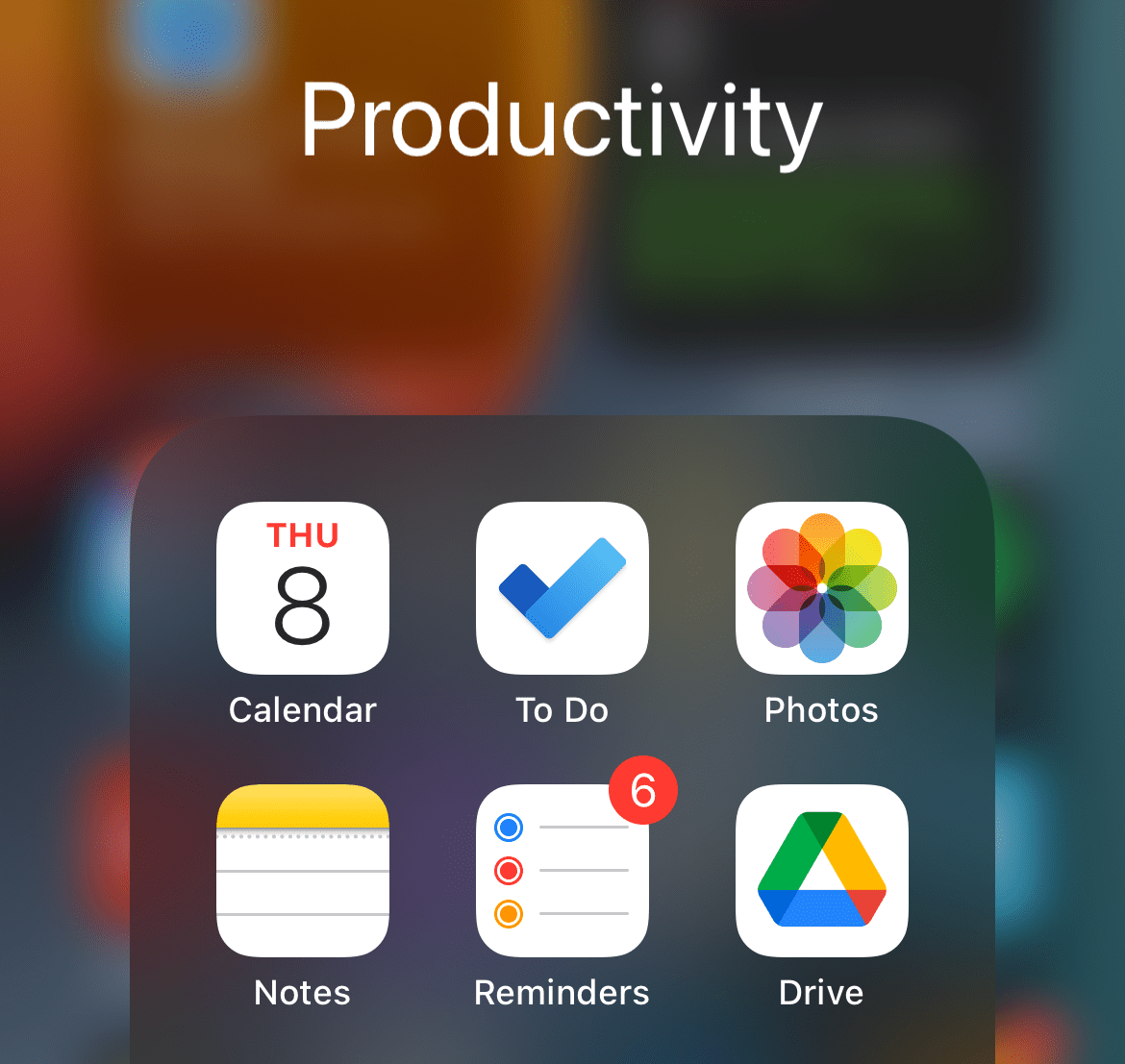
Task: Launch the Google Drive app
Action: click(x=821, y=870)
